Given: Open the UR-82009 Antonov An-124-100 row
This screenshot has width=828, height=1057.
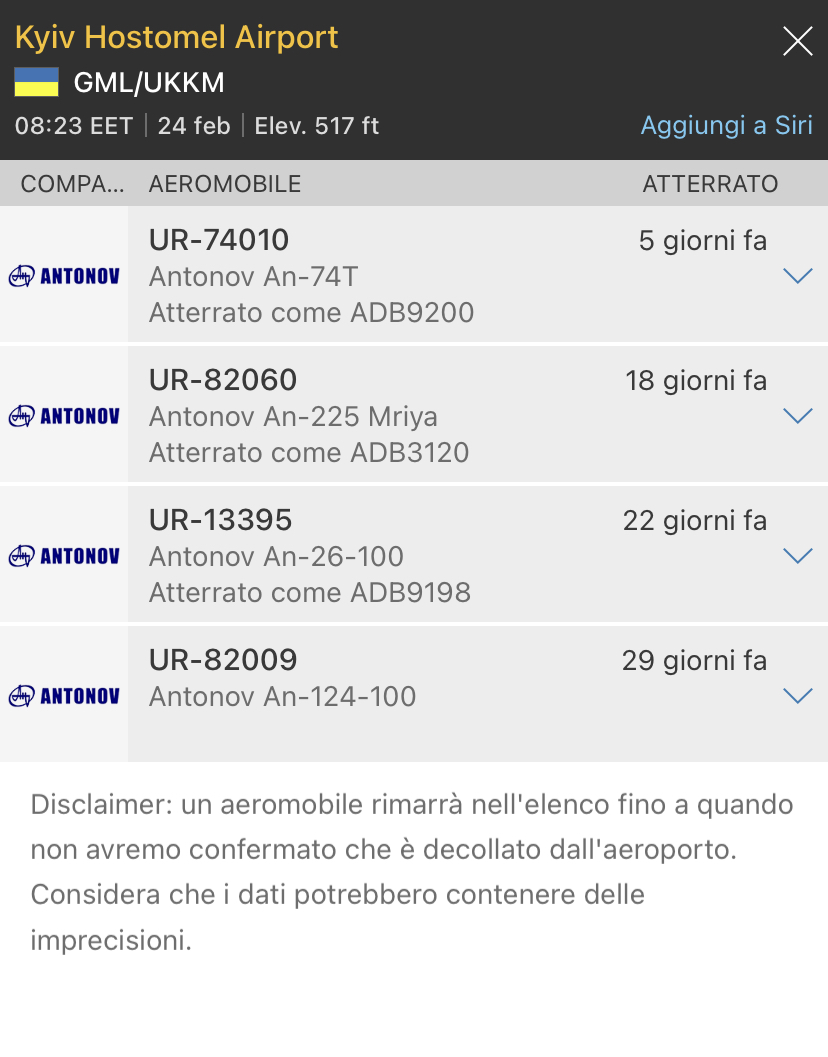Looking at the screenshot, I should [x=400, y=693].
